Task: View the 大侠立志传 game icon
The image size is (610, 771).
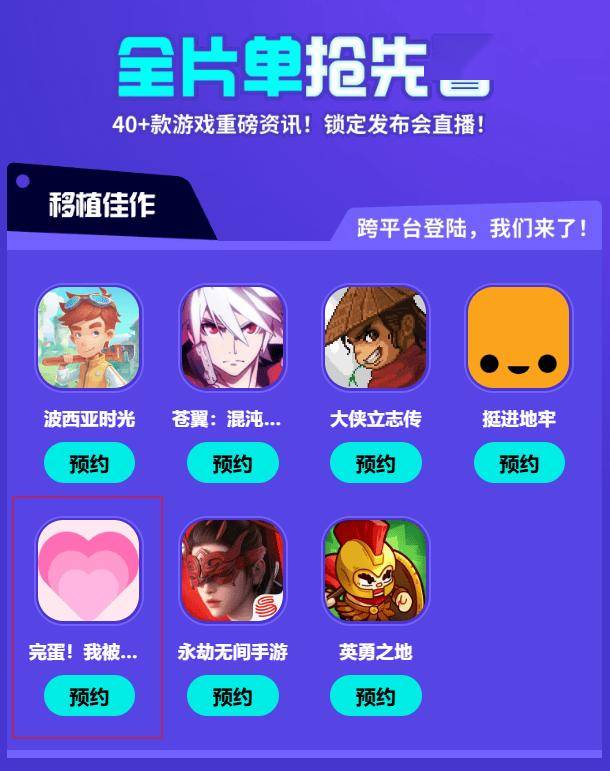Action: [x=375, y=338]
